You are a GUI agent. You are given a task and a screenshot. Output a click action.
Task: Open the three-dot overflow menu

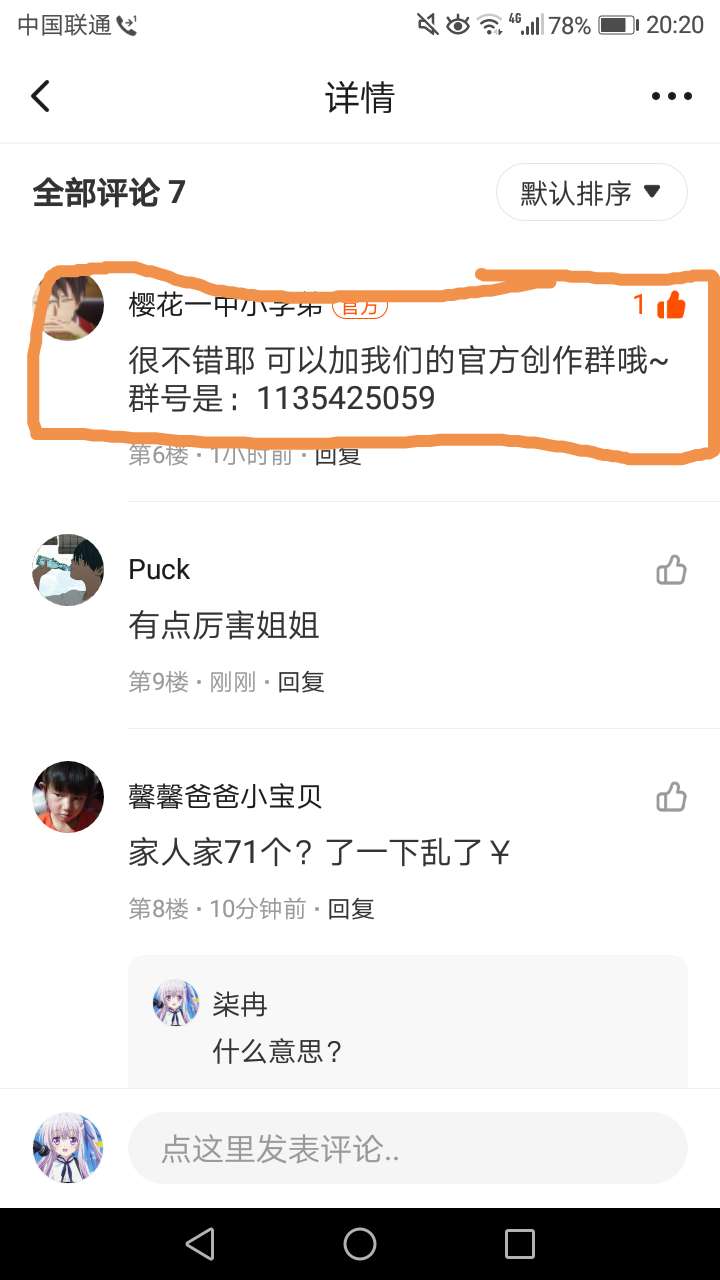pos(671,97)
